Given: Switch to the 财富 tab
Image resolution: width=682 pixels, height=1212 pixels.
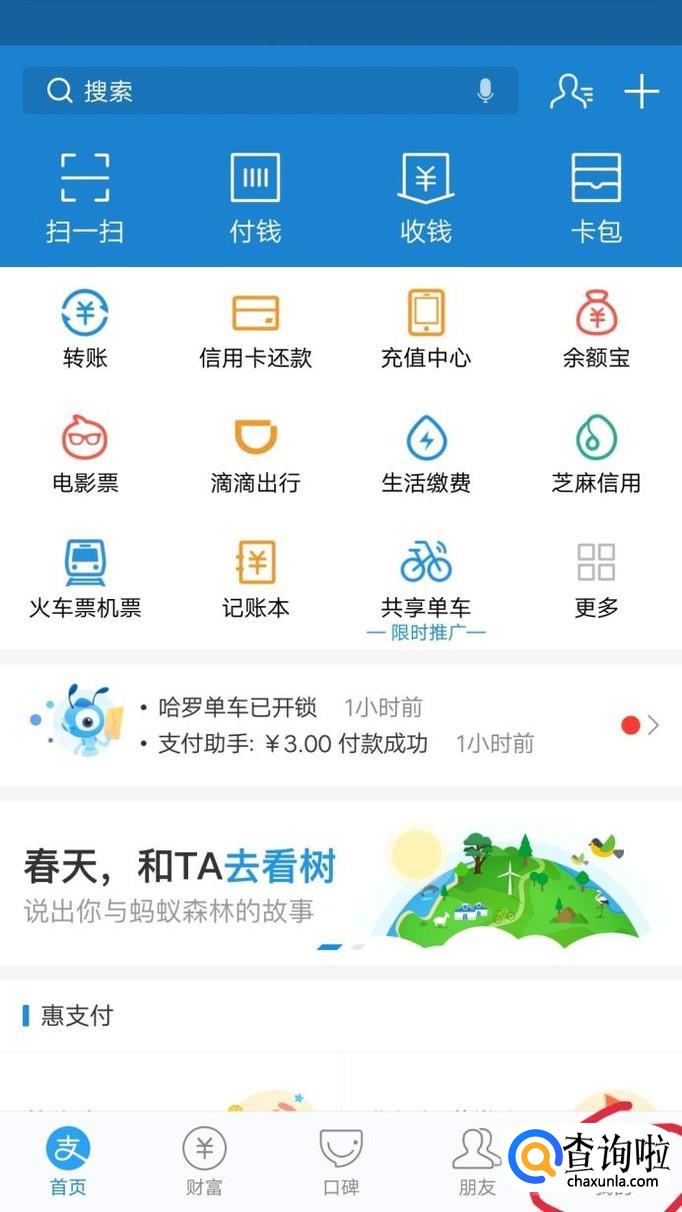Looking at the screenshot, I should click(x=204, y=1160).
